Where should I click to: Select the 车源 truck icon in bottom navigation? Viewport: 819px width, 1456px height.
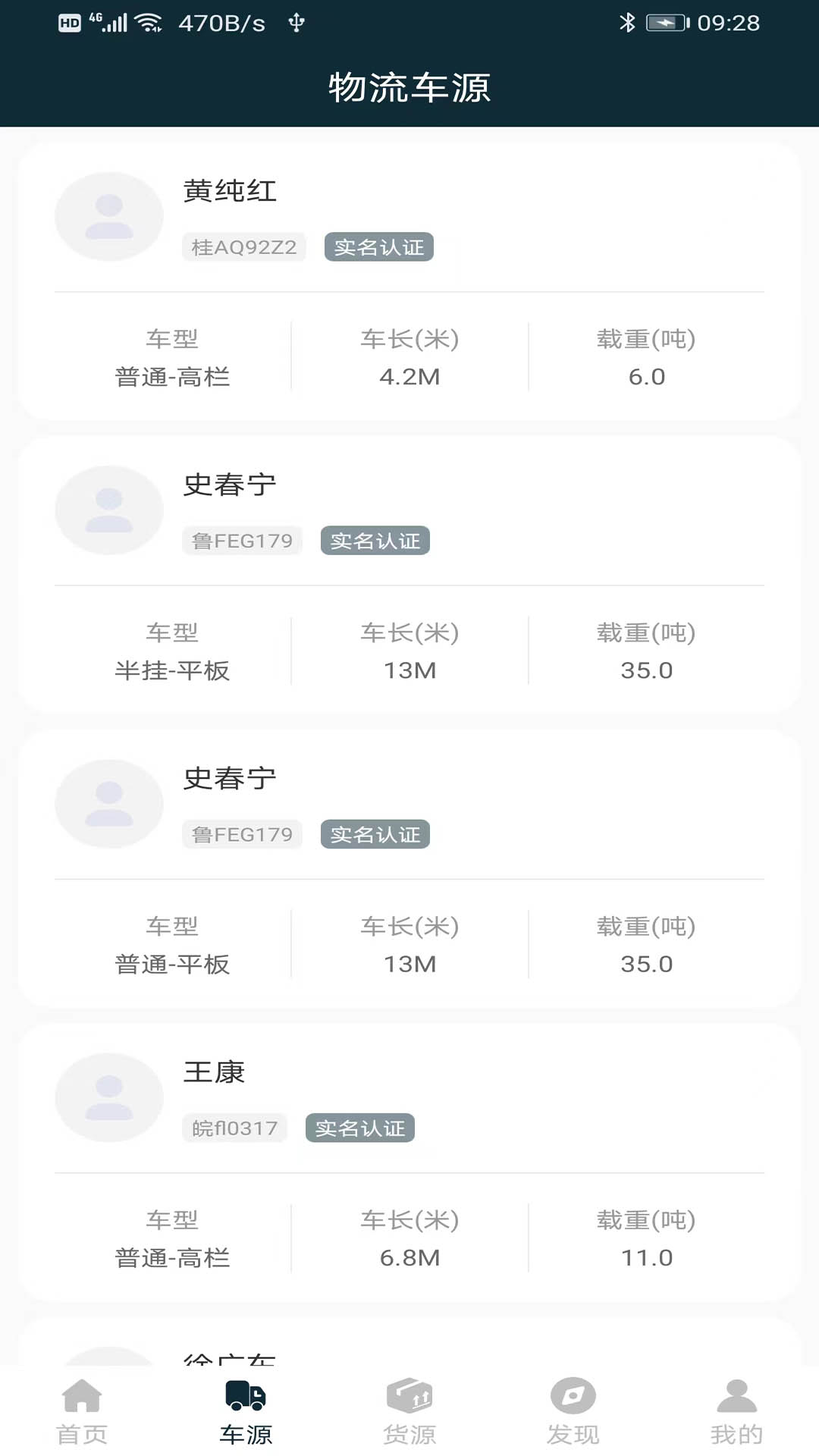point(244,1399)
